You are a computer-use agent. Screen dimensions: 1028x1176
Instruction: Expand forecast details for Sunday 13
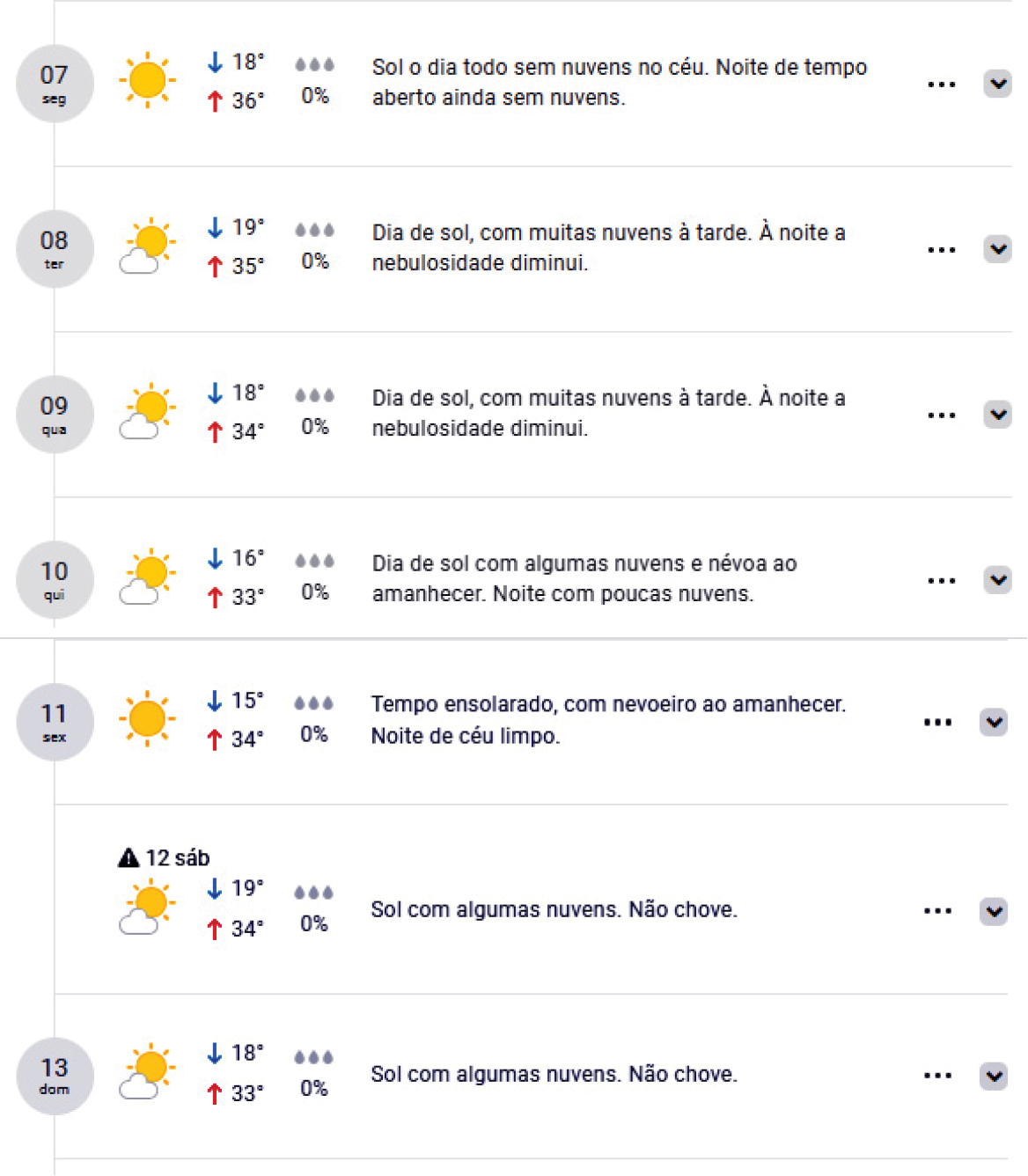click(x=994, y=1076)
